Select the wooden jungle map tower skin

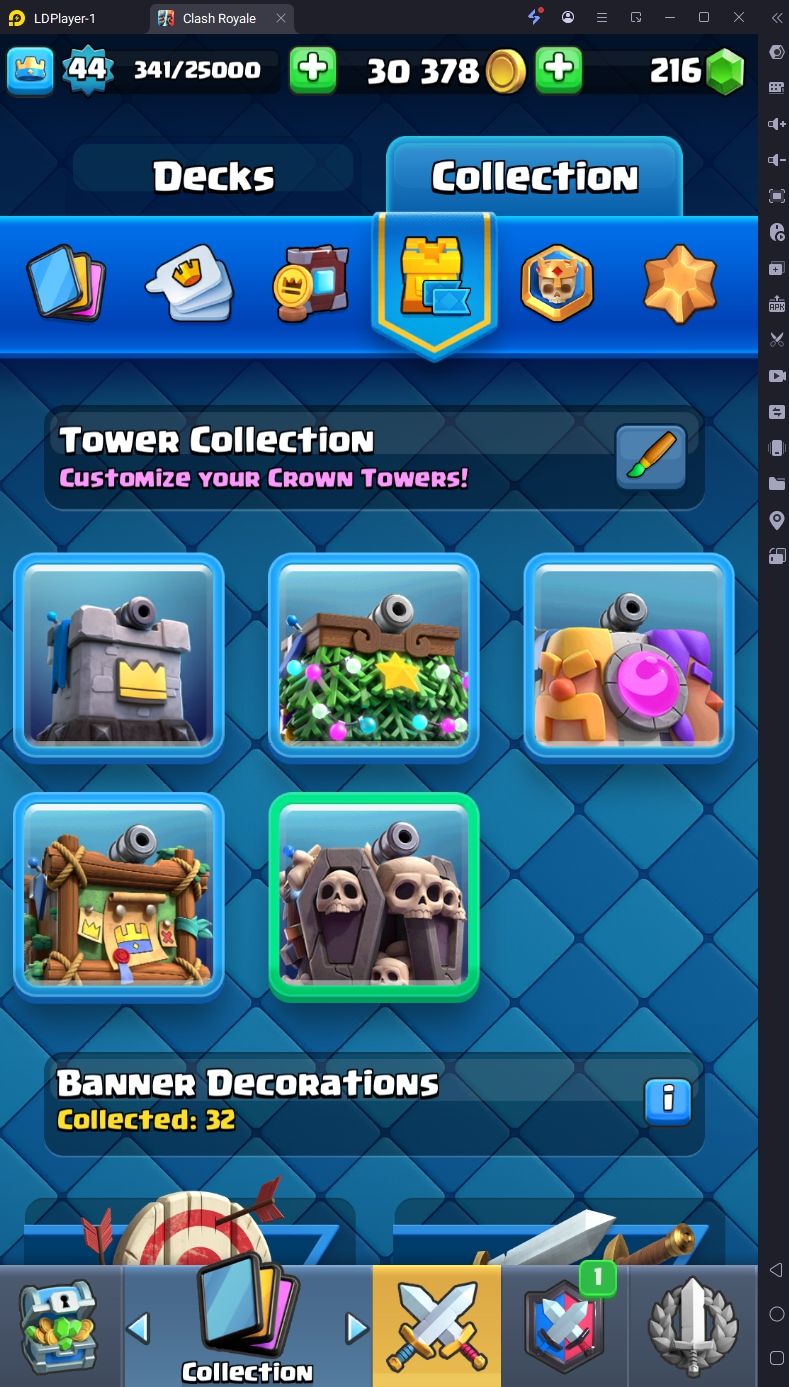[119, 896]
